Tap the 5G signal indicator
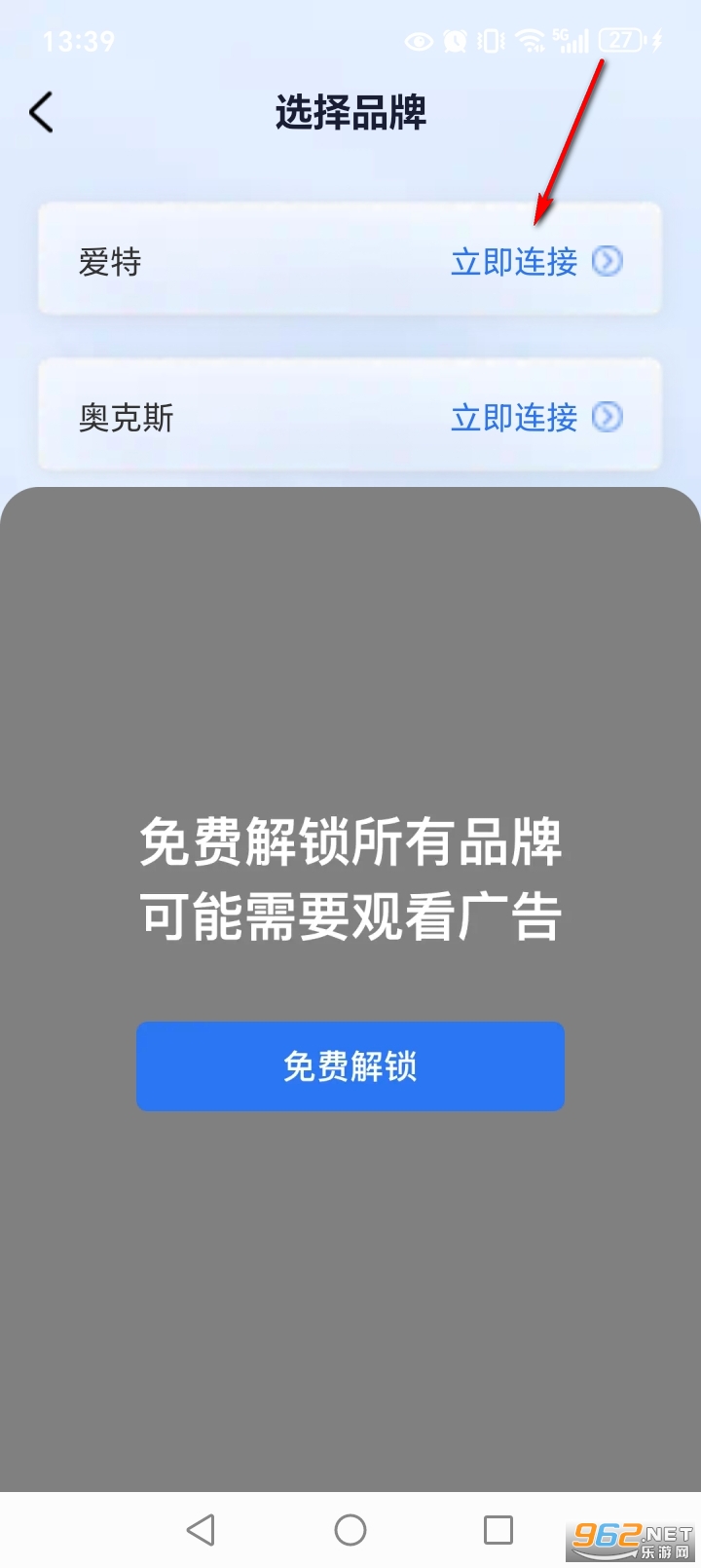The height and width of the screenshot is (1568, 701). pos(570,41)
